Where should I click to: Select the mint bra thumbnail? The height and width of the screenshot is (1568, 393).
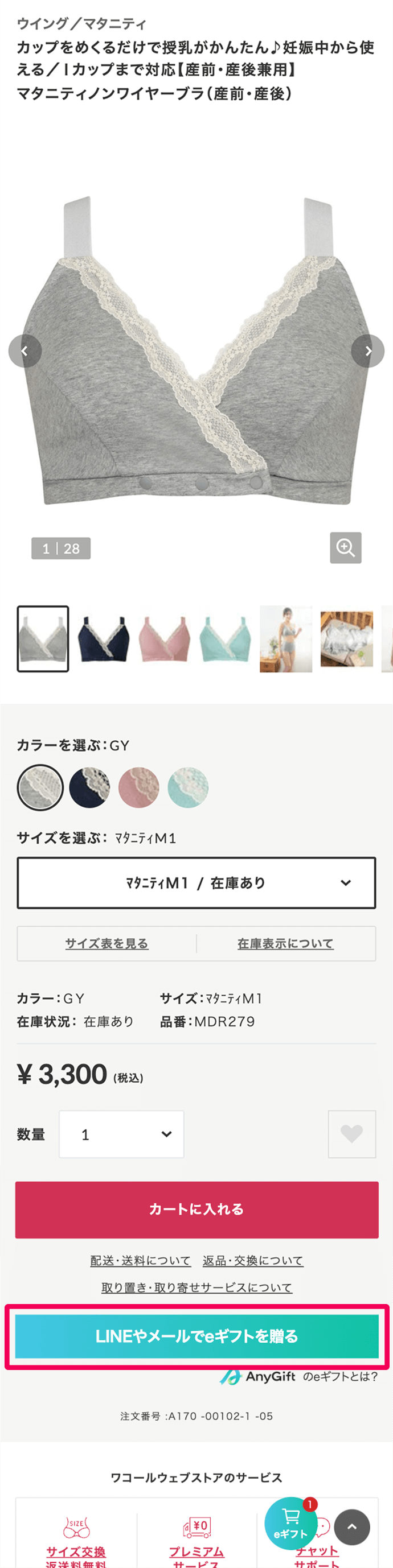(225, 638)
